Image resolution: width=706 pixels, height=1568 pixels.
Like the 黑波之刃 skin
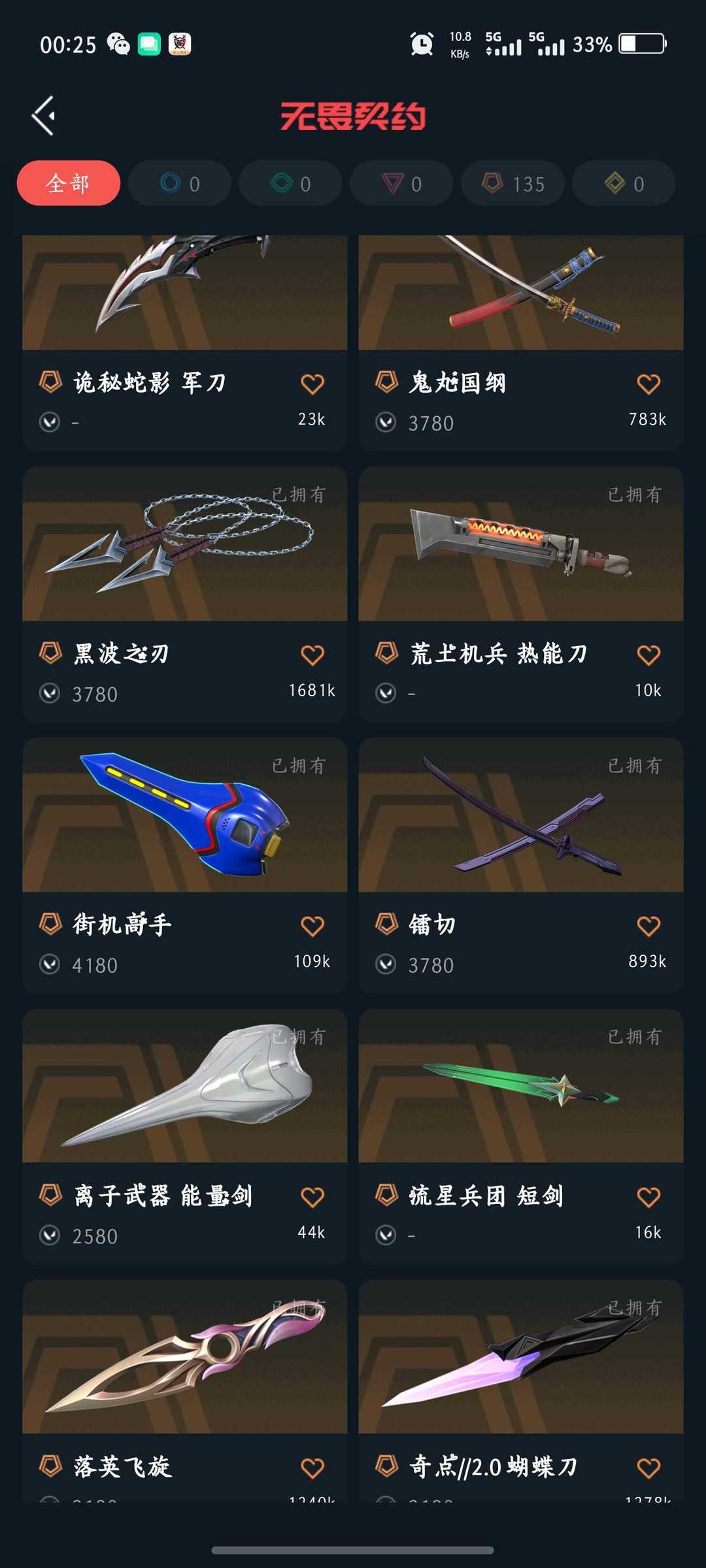click(x=312, y=655)
